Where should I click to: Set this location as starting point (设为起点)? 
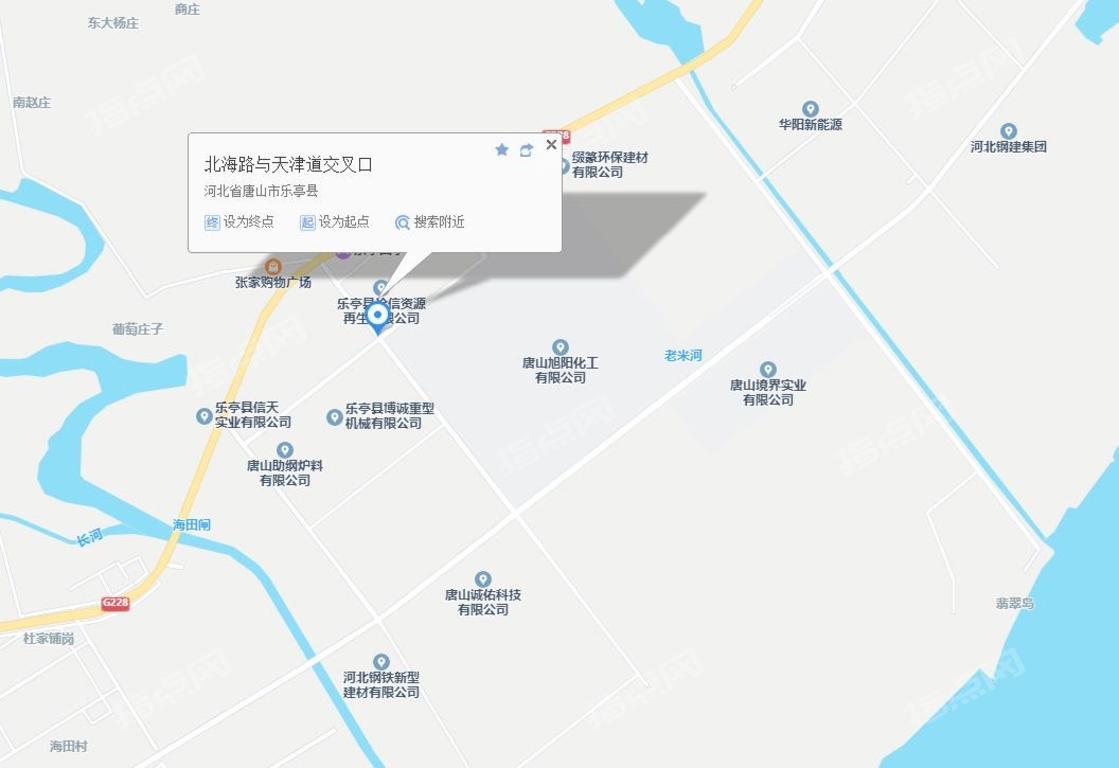pos(335,222)
